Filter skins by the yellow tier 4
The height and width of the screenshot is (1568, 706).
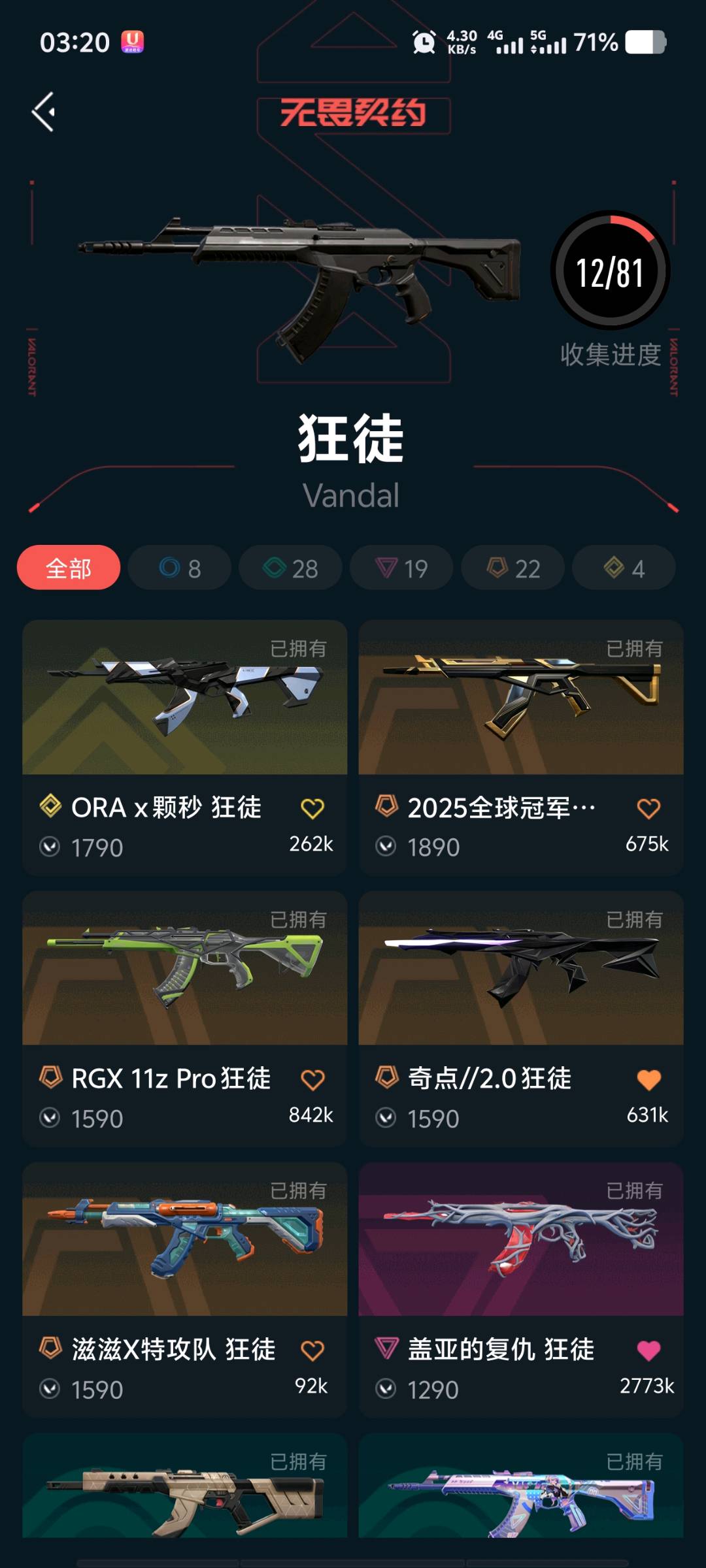point(624,568)
